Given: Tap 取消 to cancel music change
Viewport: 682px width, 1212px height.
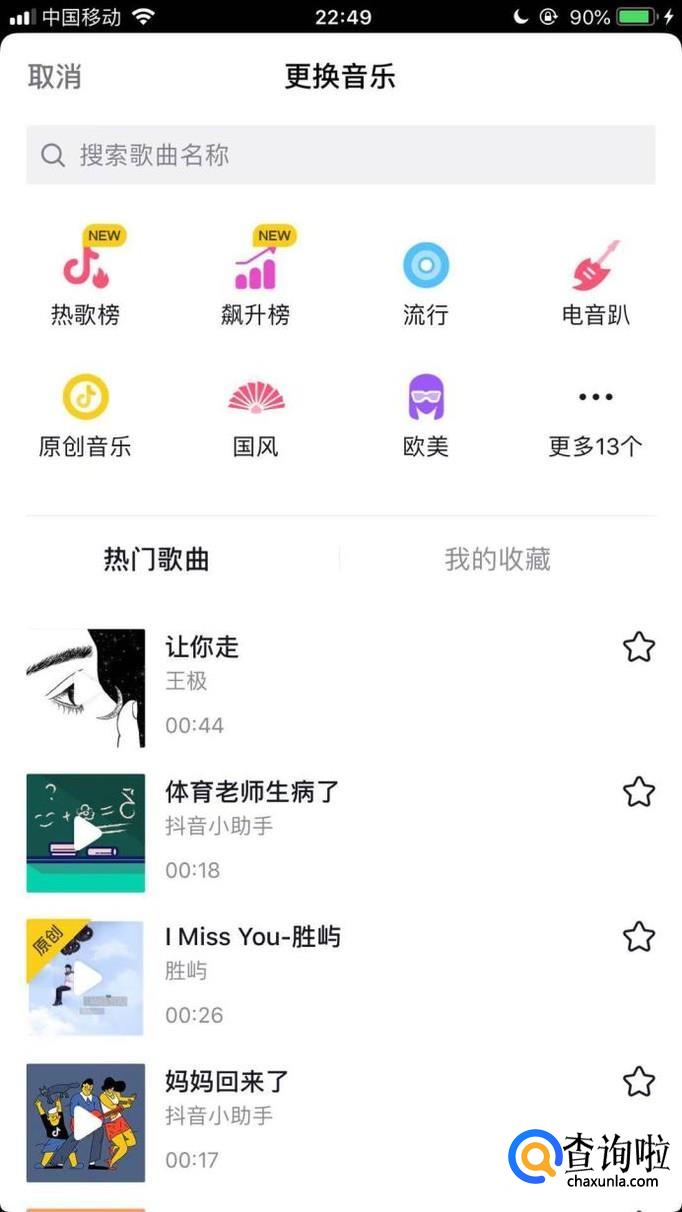Looking at the screenshot, I should (x=54, y=77).
